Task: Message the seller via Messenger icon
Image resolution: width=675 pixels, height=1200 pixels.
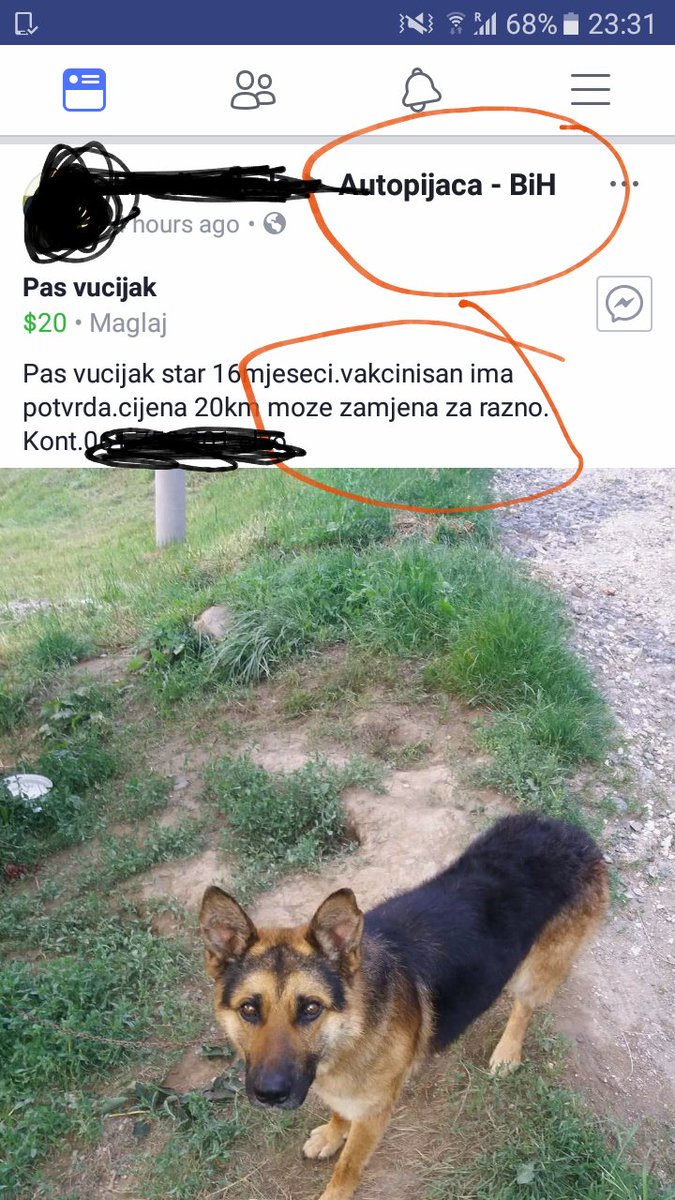Action: (624, 303)
